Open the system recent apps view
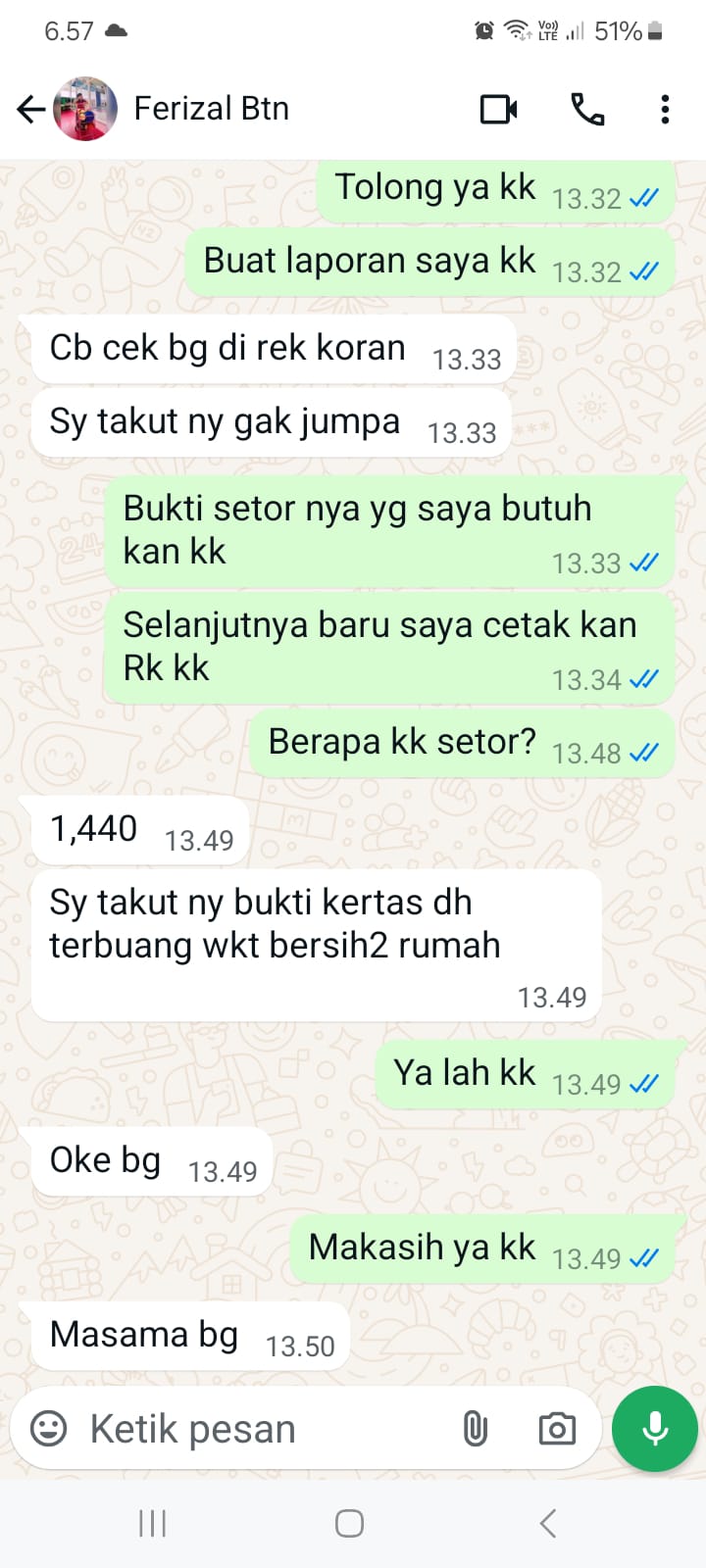Screen dimensions: 706x1568 pyautogui.click(x=153, y=1523)
